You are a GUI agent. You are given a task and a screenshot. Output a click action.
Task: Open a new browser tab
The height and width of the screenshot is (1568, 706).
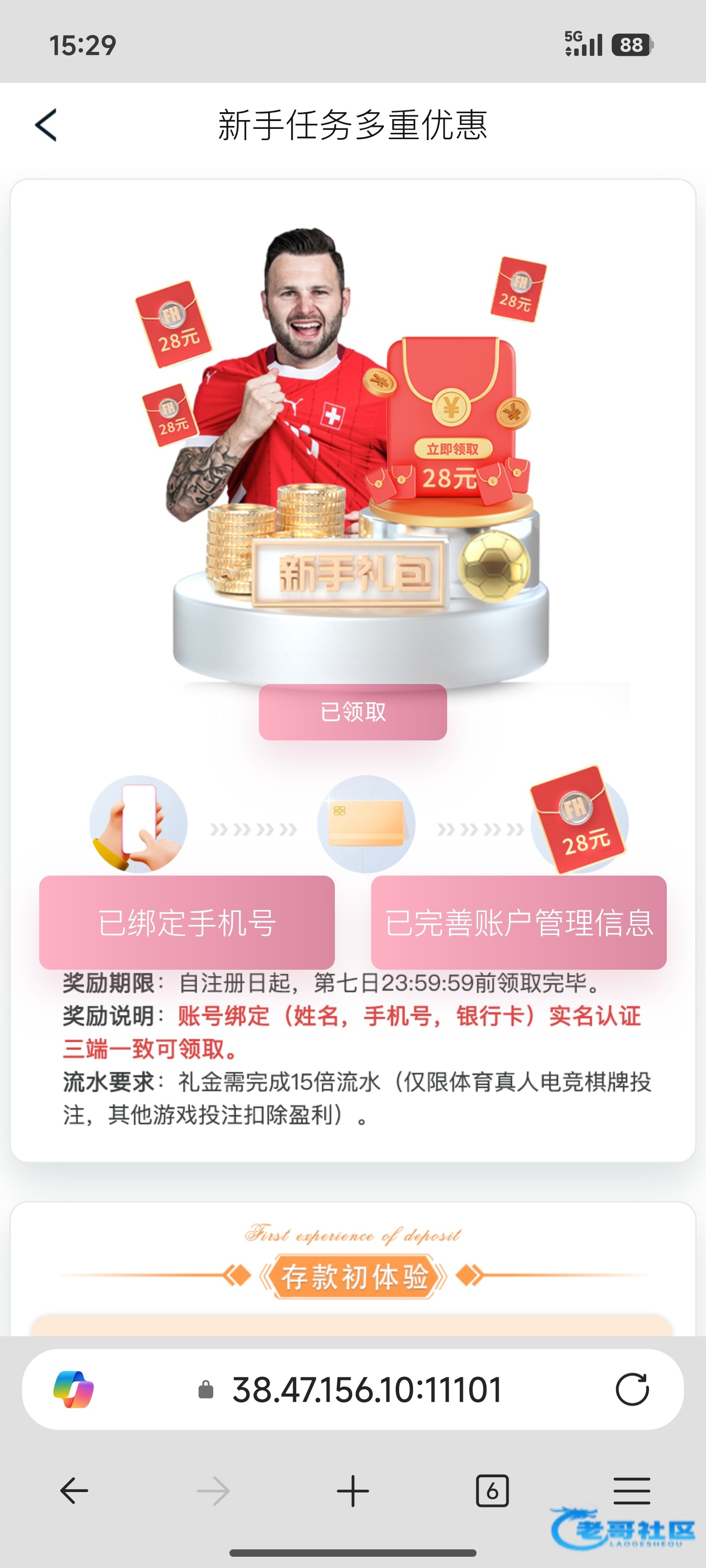click(x=353, y=1491)
